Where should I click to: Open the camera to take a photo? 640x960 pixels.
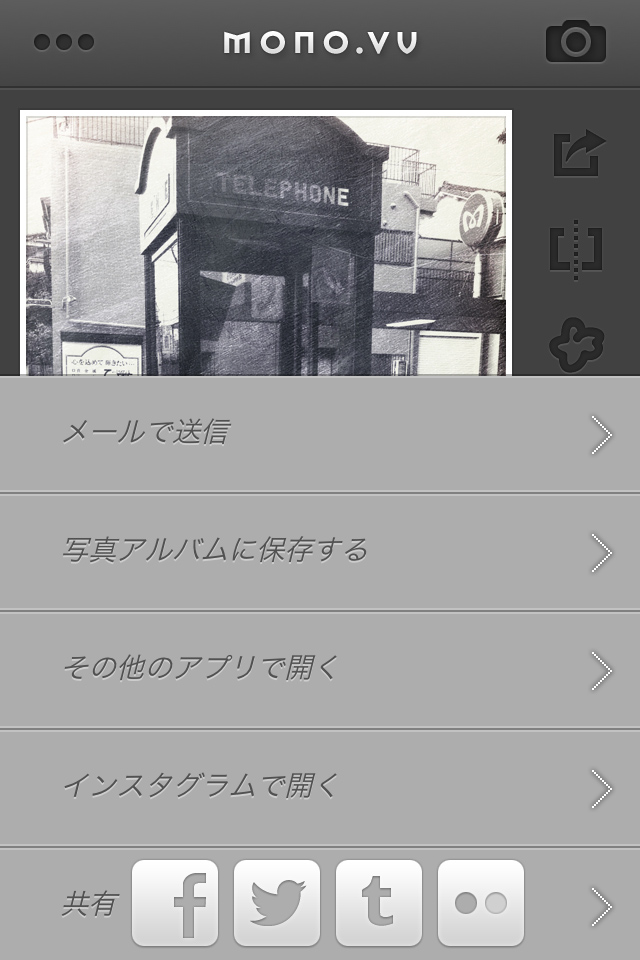click(x=575, y=42)
